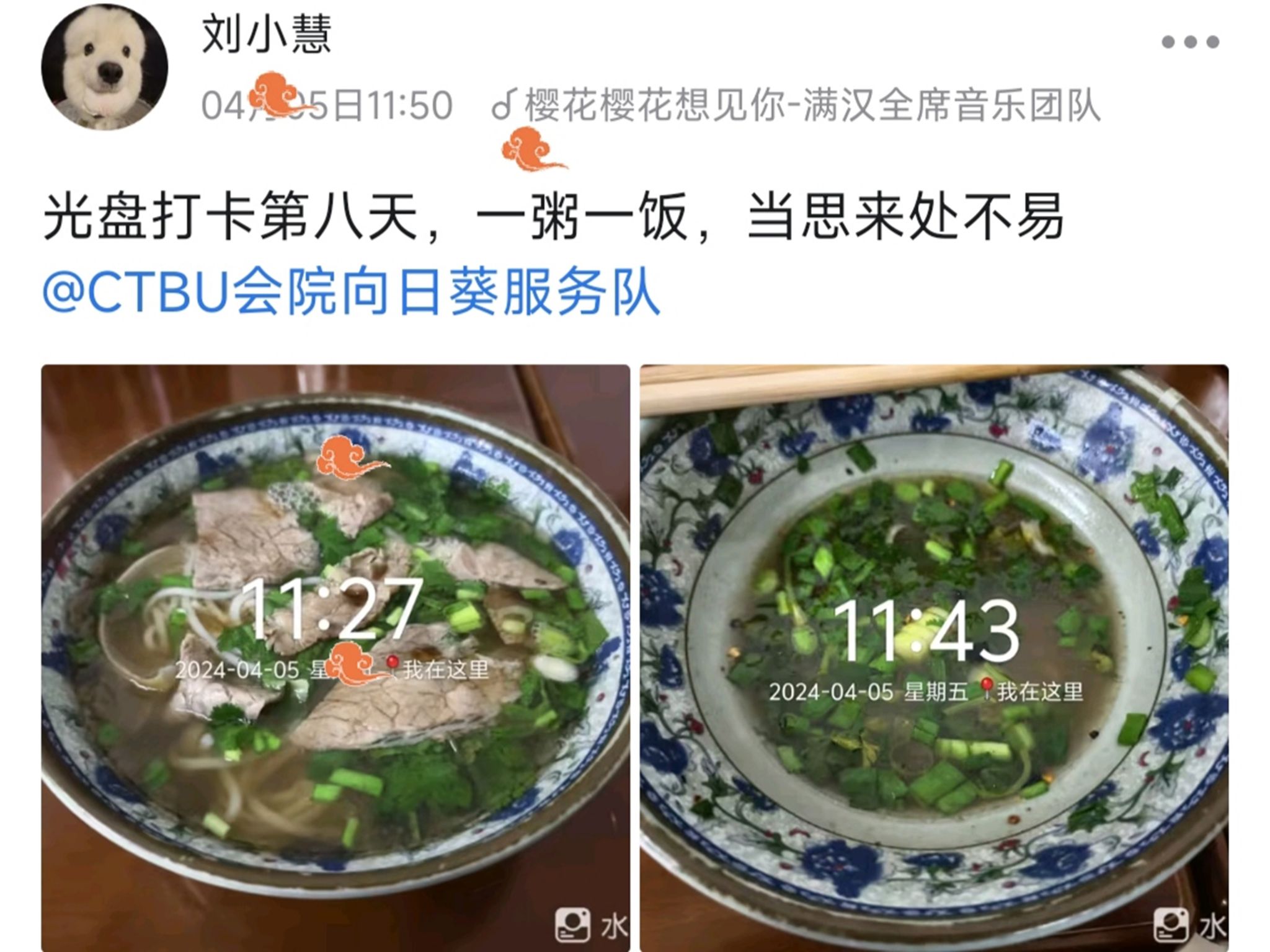View the 11:43 empty bowl photo
This screenshot has width=1270, height=952.
(934, 657)
